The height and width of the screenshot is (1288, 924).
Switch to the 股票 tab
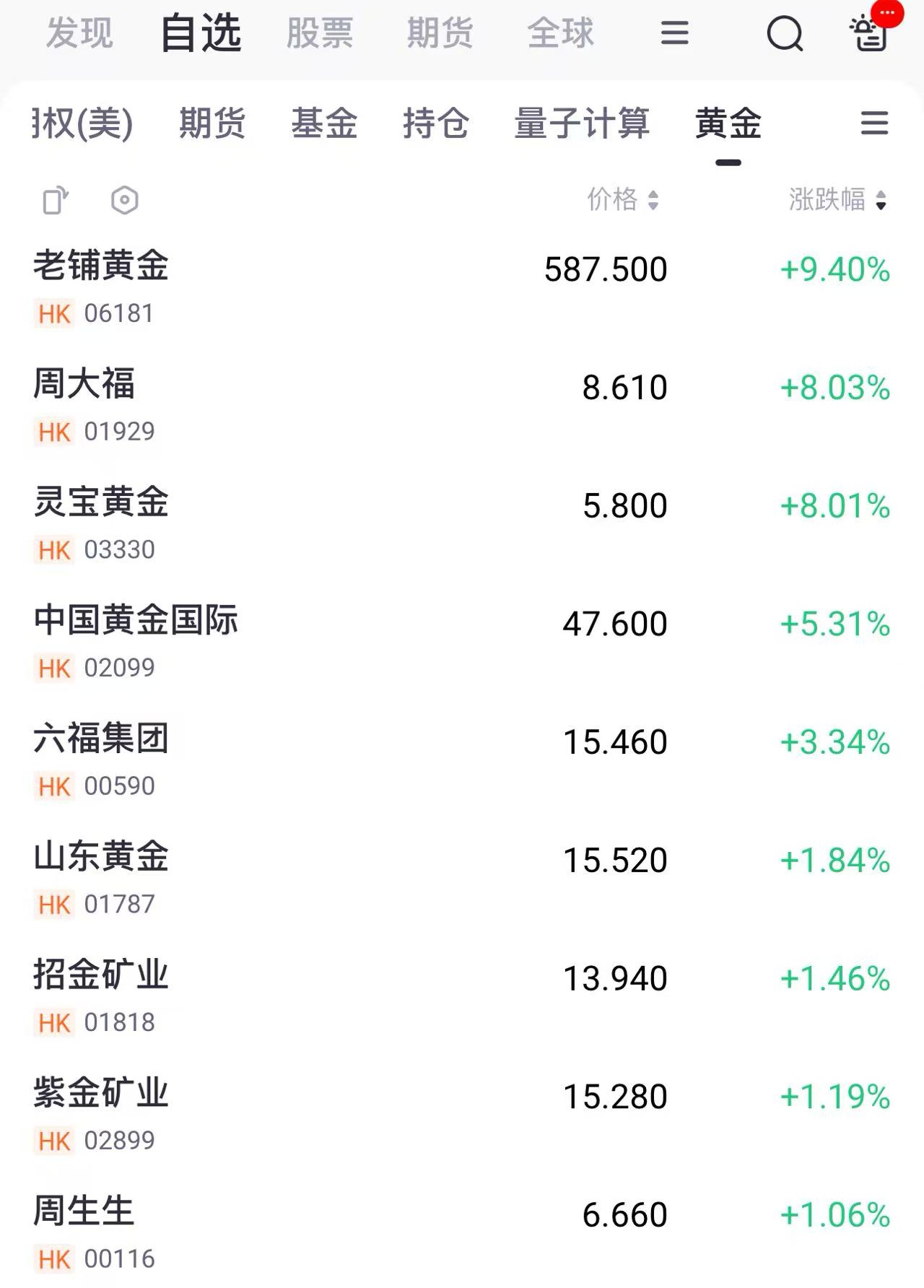(x=320, y=33)
